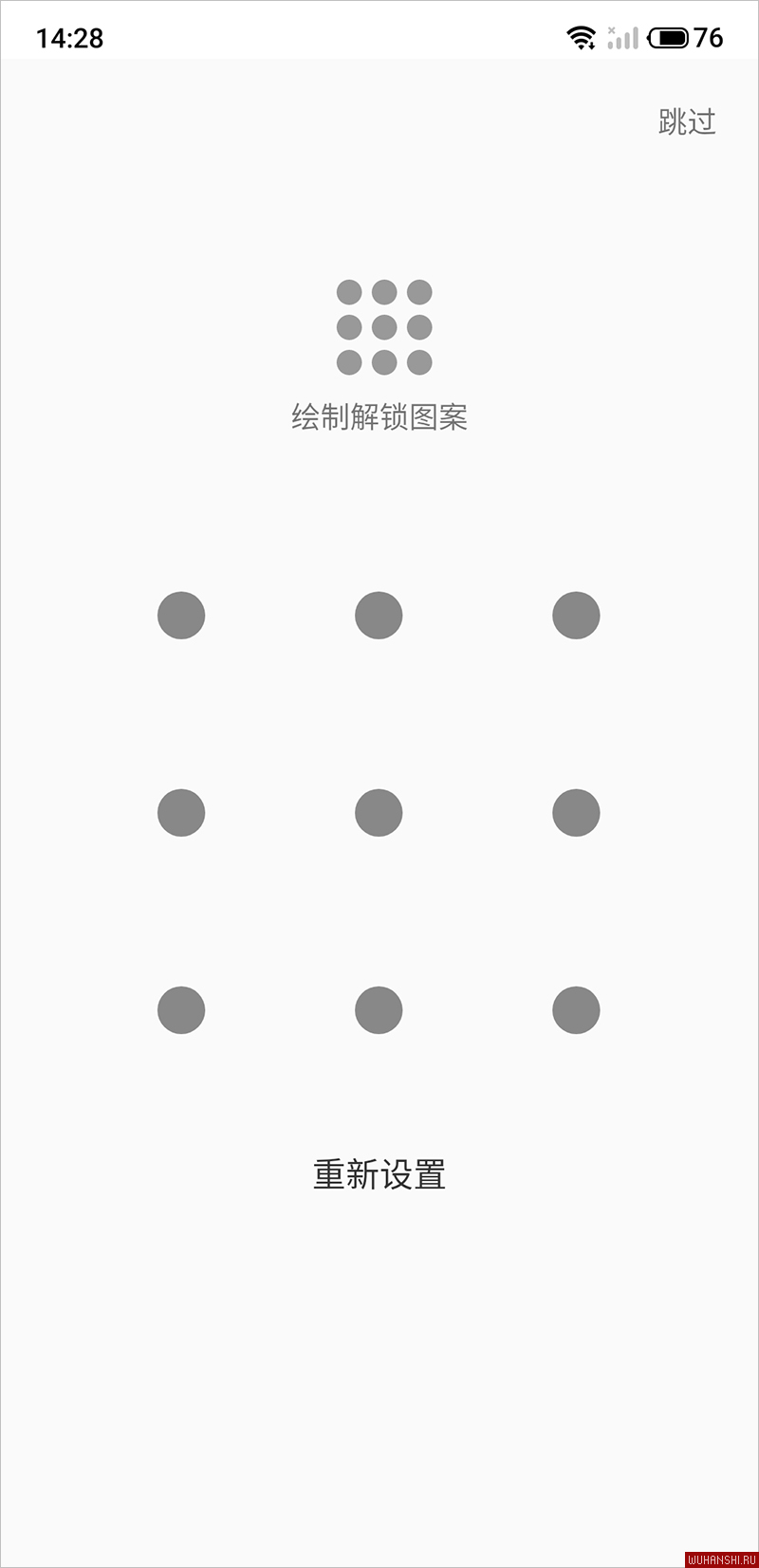Tap the top-middle dot of the pattern grid
This screenshot has height=1568, width=759.
(x=379, y=616)
